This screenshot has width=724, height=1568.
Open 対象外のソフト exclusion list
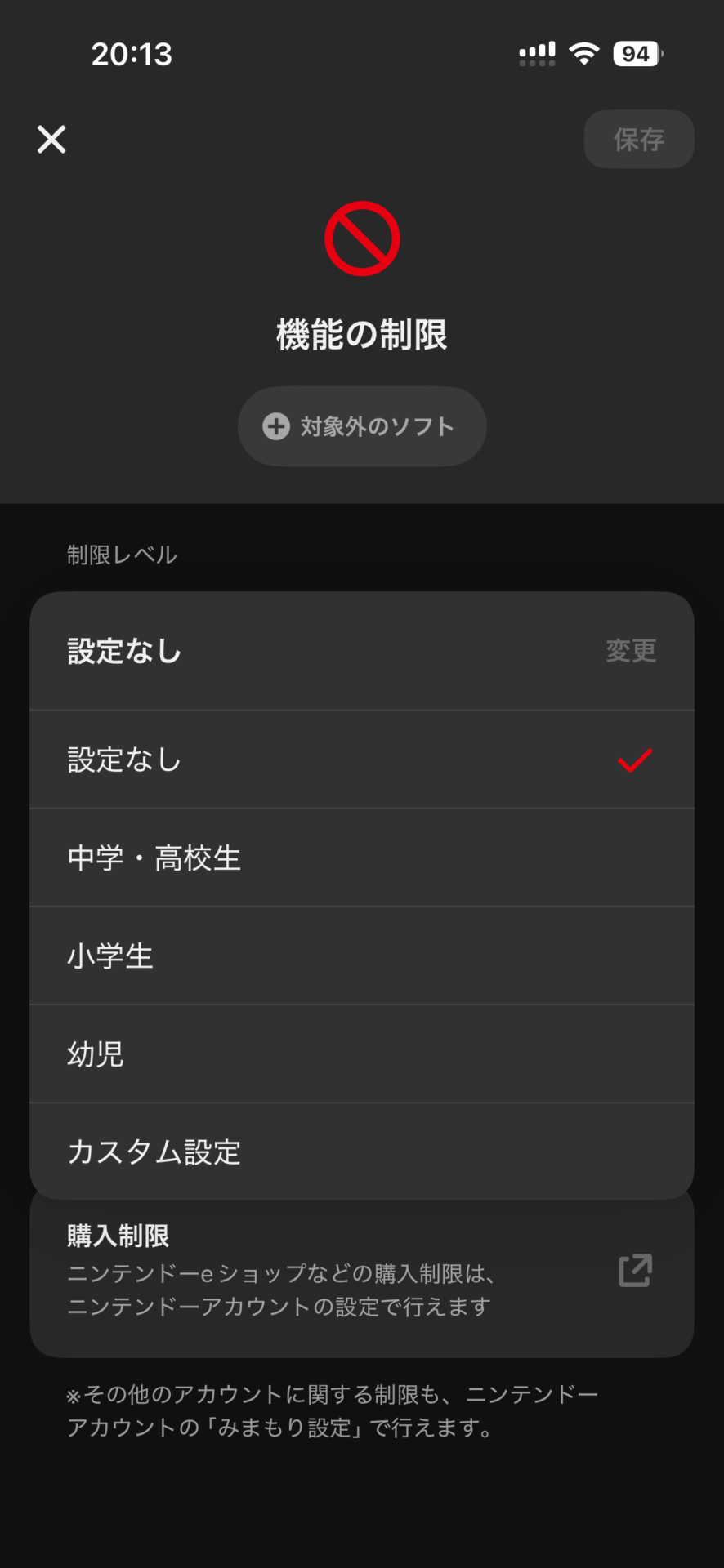(362, 426)
